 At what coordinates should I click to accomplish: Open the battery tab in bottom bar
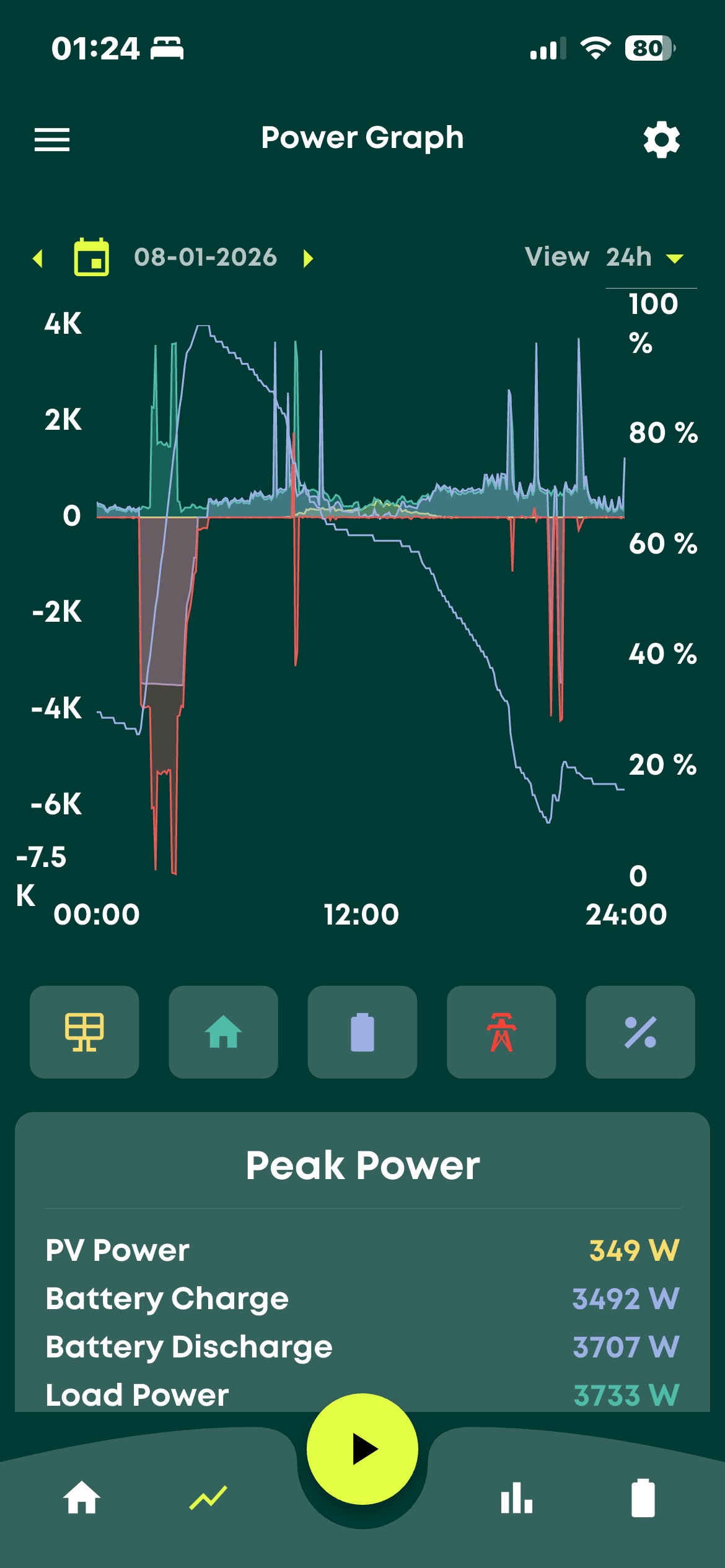(x=643, y=1499)
